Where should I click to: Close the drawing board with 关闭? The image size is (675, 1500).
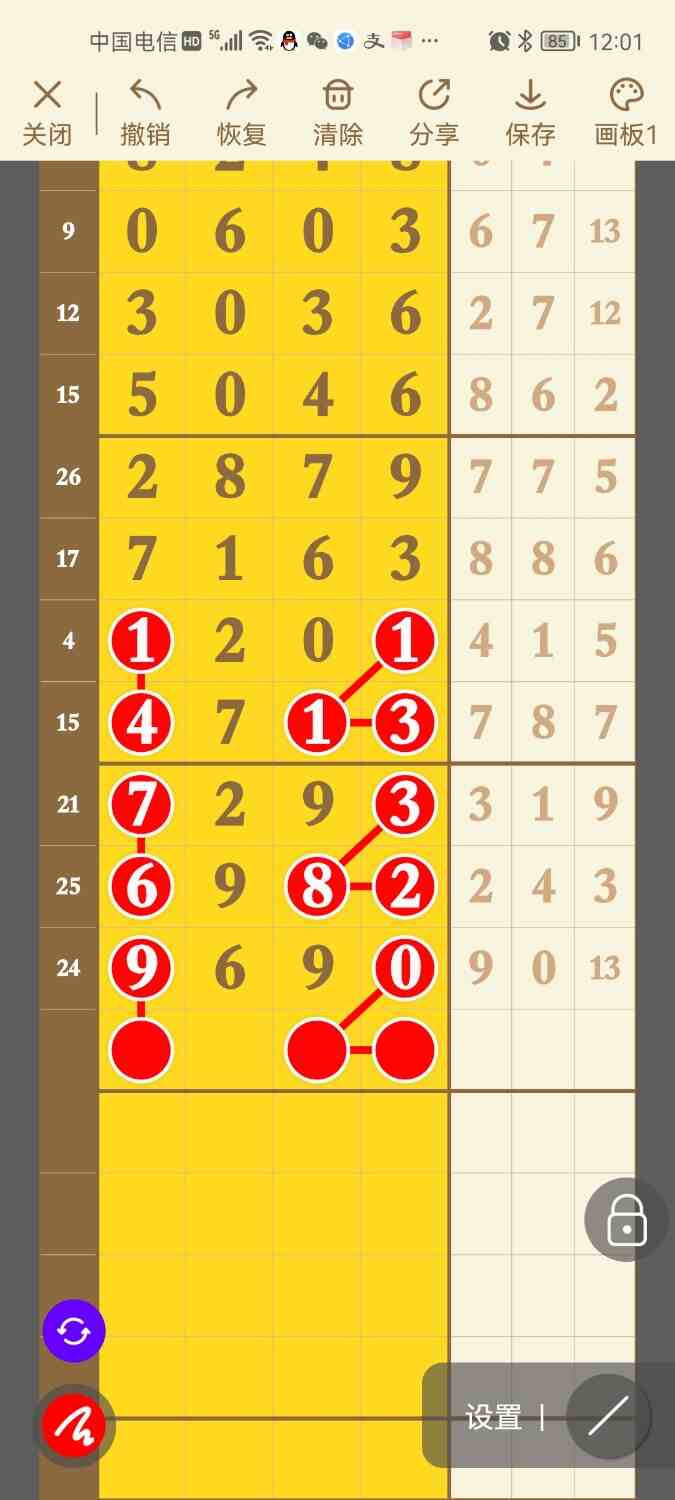(47, 113)
